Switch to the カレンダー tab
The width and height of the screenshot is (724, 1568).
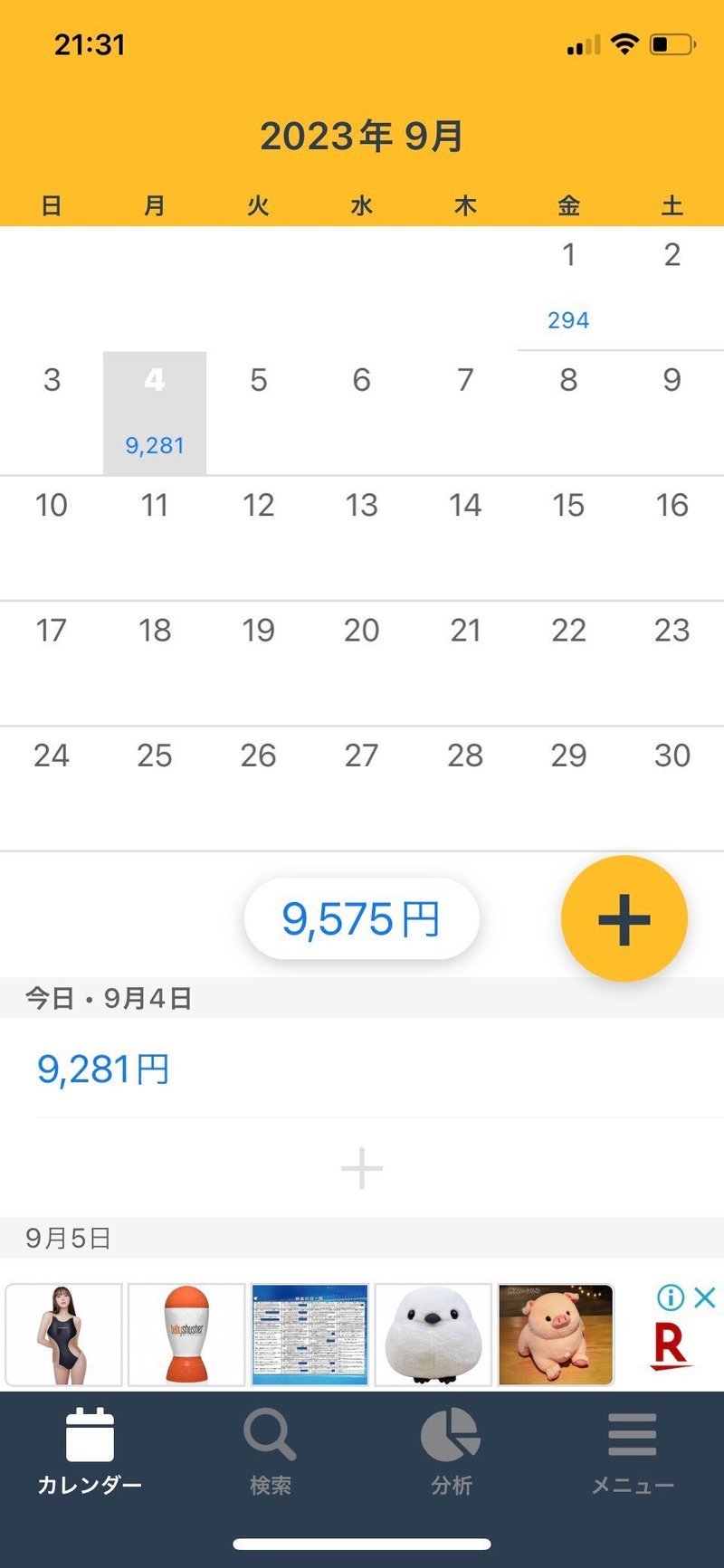coord(90,1450)
